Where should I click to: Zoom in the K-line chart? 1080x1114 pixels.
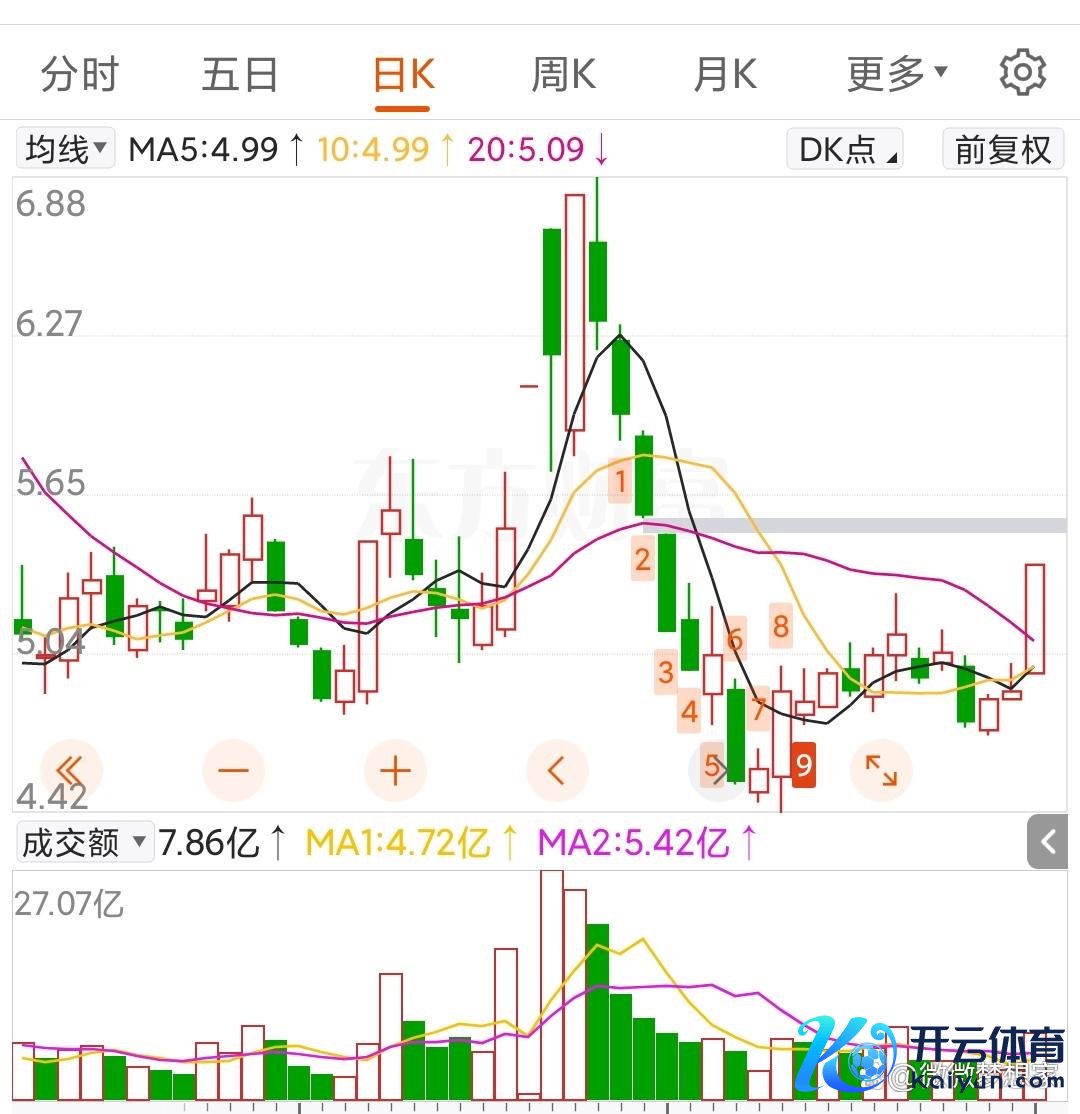click(x=396, y=770)
